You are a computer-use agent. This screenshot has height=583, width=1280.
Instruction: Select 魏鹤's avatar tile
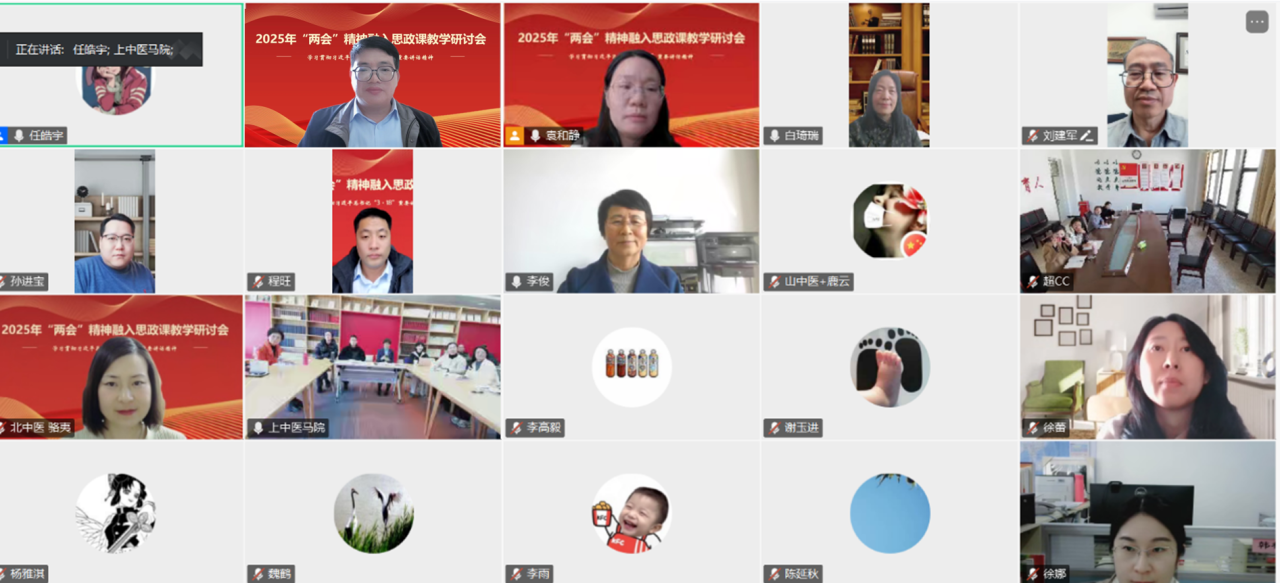tap(373, 512)
